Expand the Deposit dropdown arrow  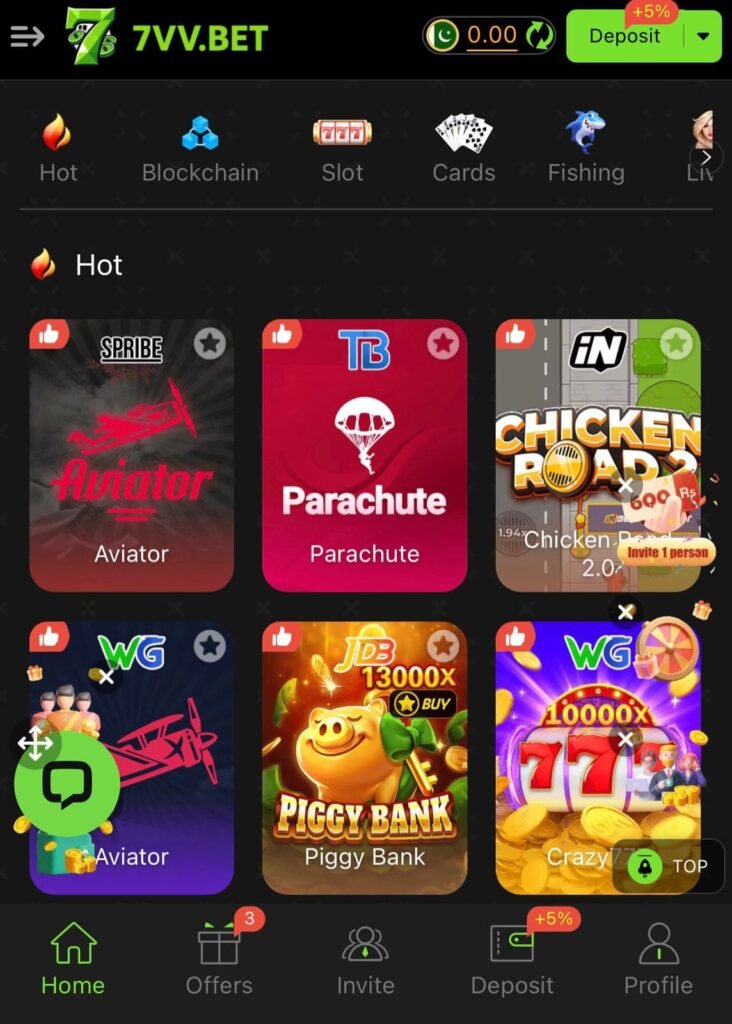[x=703, y=37]
